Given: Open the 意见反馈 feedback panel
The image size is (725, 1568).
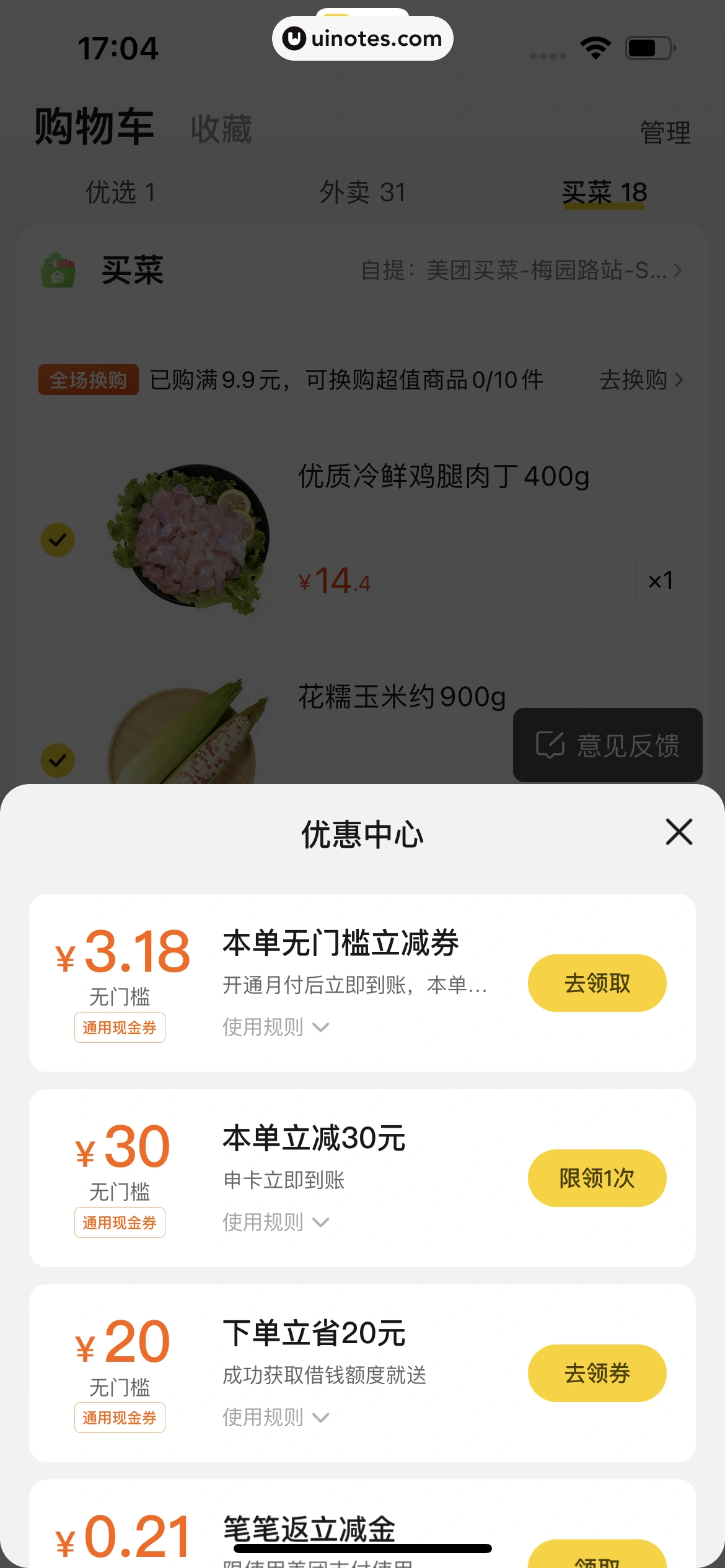Looking at the screenshot, I should click(x=607, y=745).
